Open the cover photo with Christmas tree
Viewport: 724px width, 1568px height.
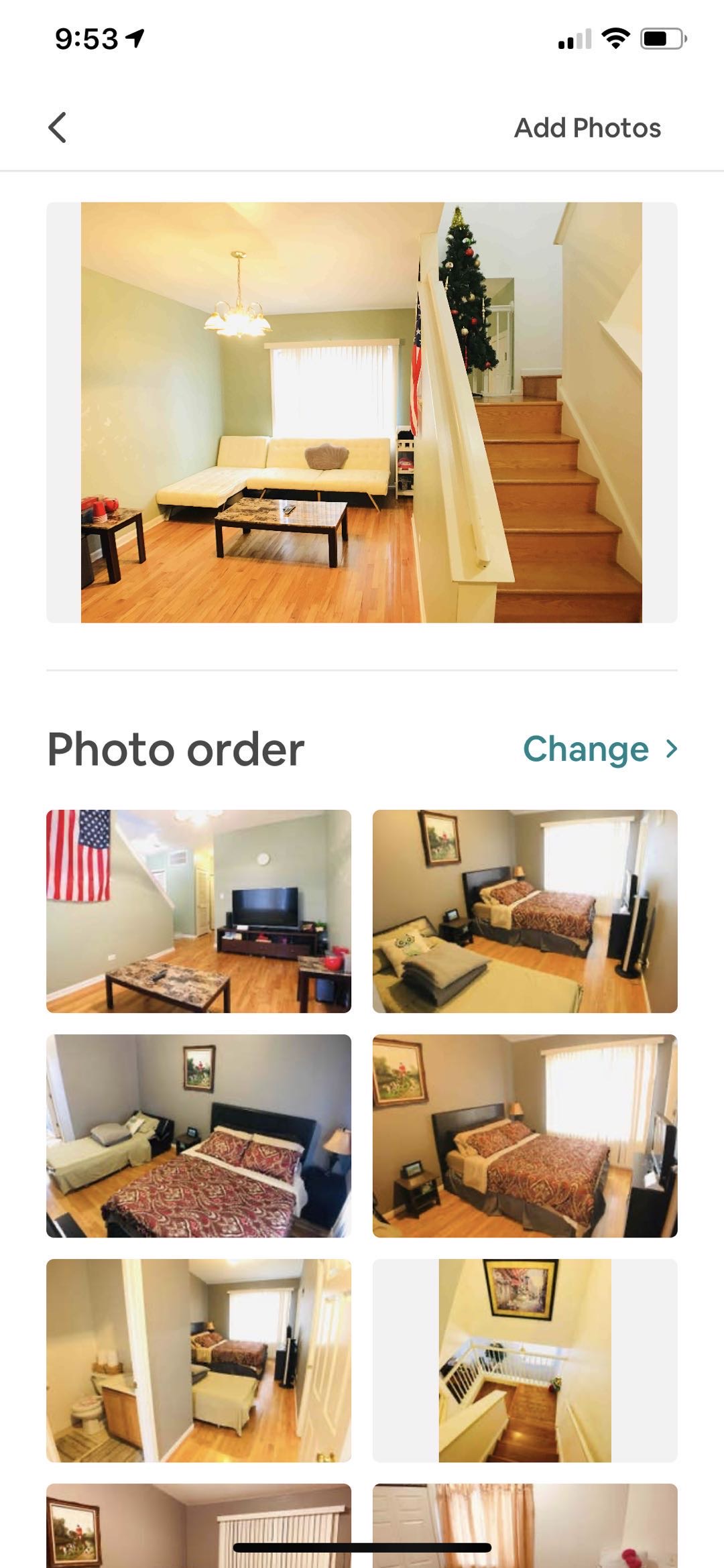click(361, 412)
